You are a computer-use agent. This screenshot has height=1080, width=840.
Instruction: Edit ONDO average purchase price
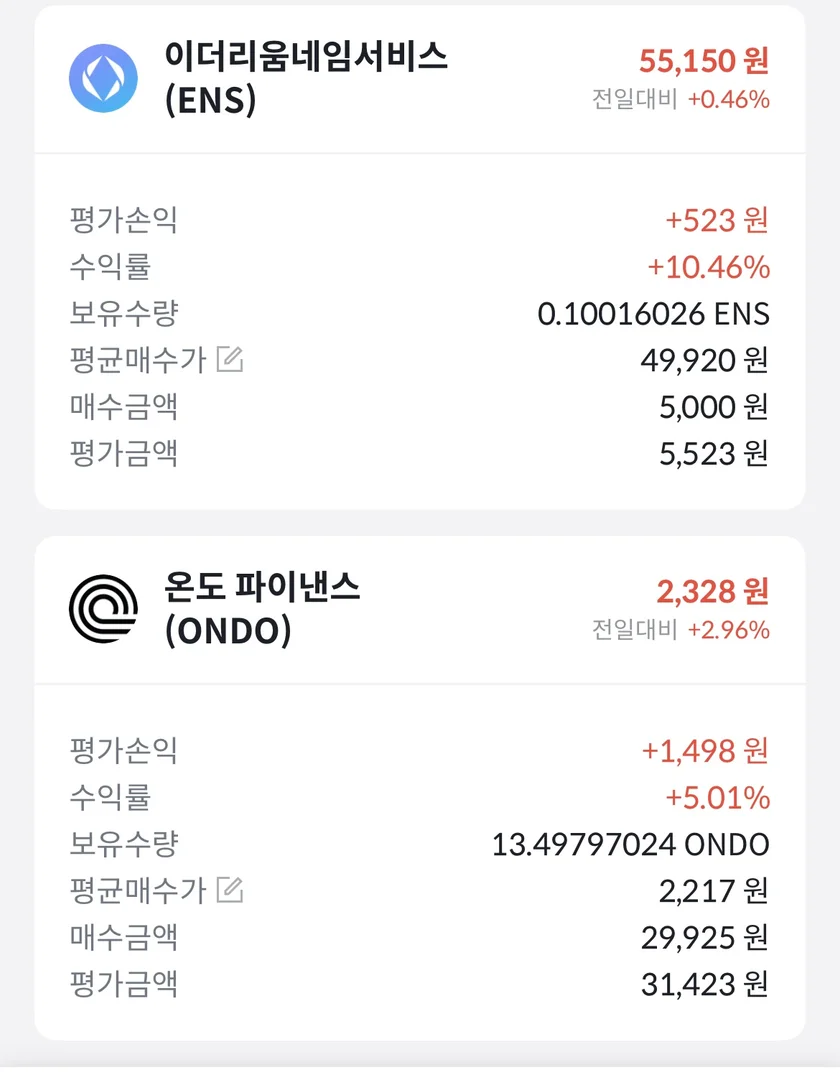(x=230, y=890)
